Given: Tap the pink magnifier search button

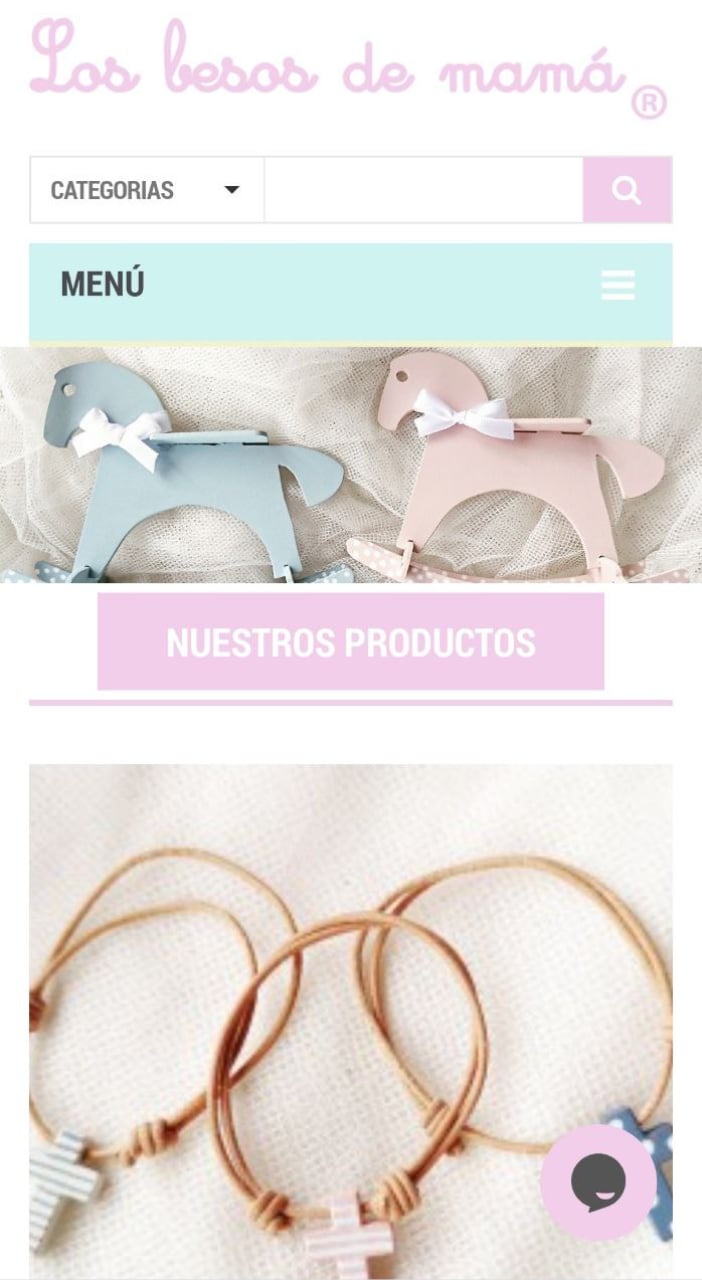Looking at the screenshot, I should [627, 190].
